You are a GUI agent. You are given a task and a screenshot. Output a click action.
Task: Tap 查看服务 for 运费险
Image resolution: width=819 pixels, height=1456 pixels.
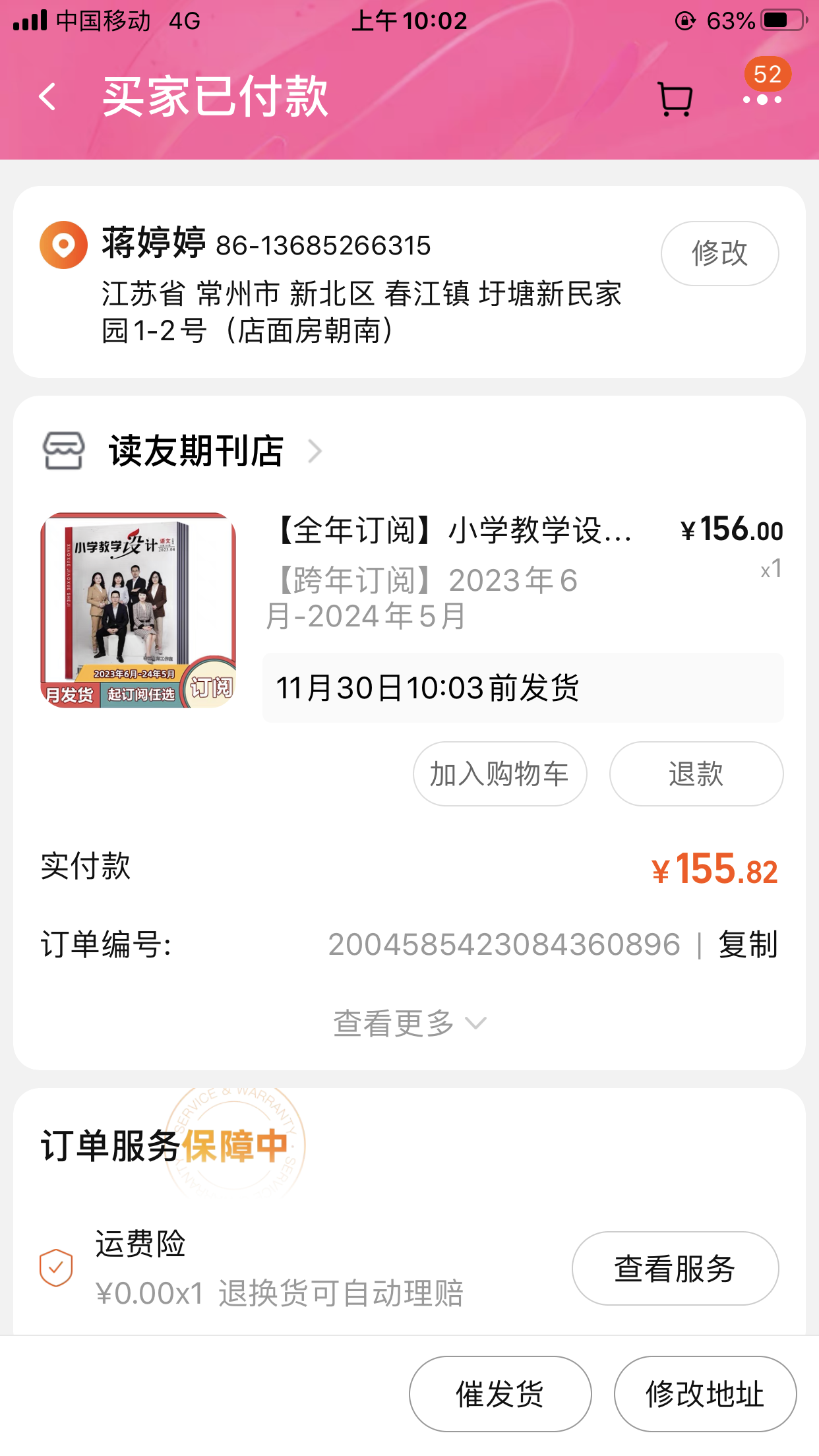point(675,1268)
